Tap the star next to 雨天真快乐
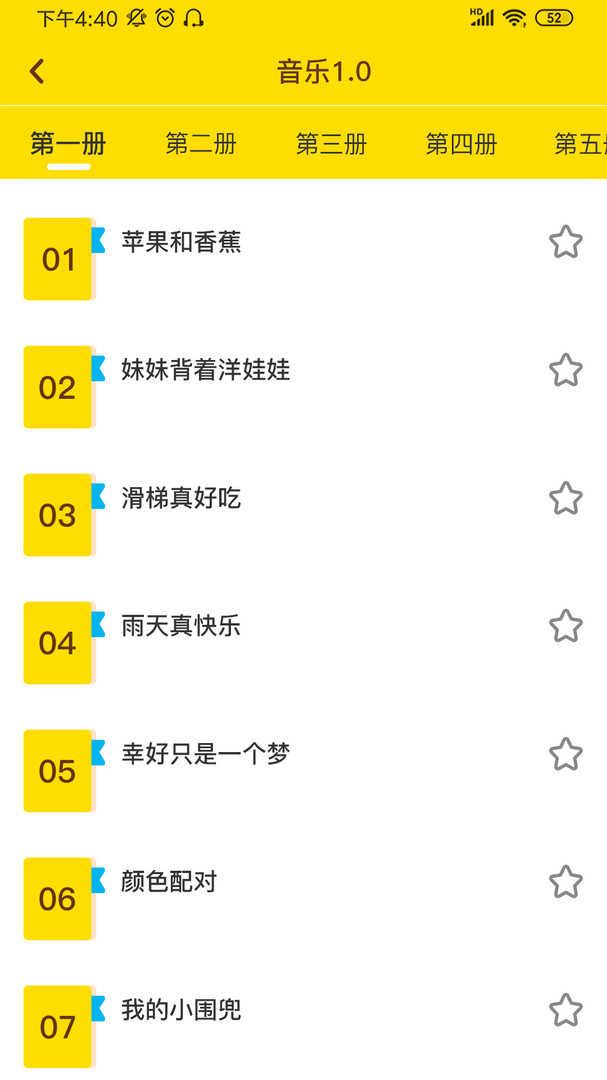Image resolution: width=607 pixels, height=1080 pixels. (x=565, y=626)
